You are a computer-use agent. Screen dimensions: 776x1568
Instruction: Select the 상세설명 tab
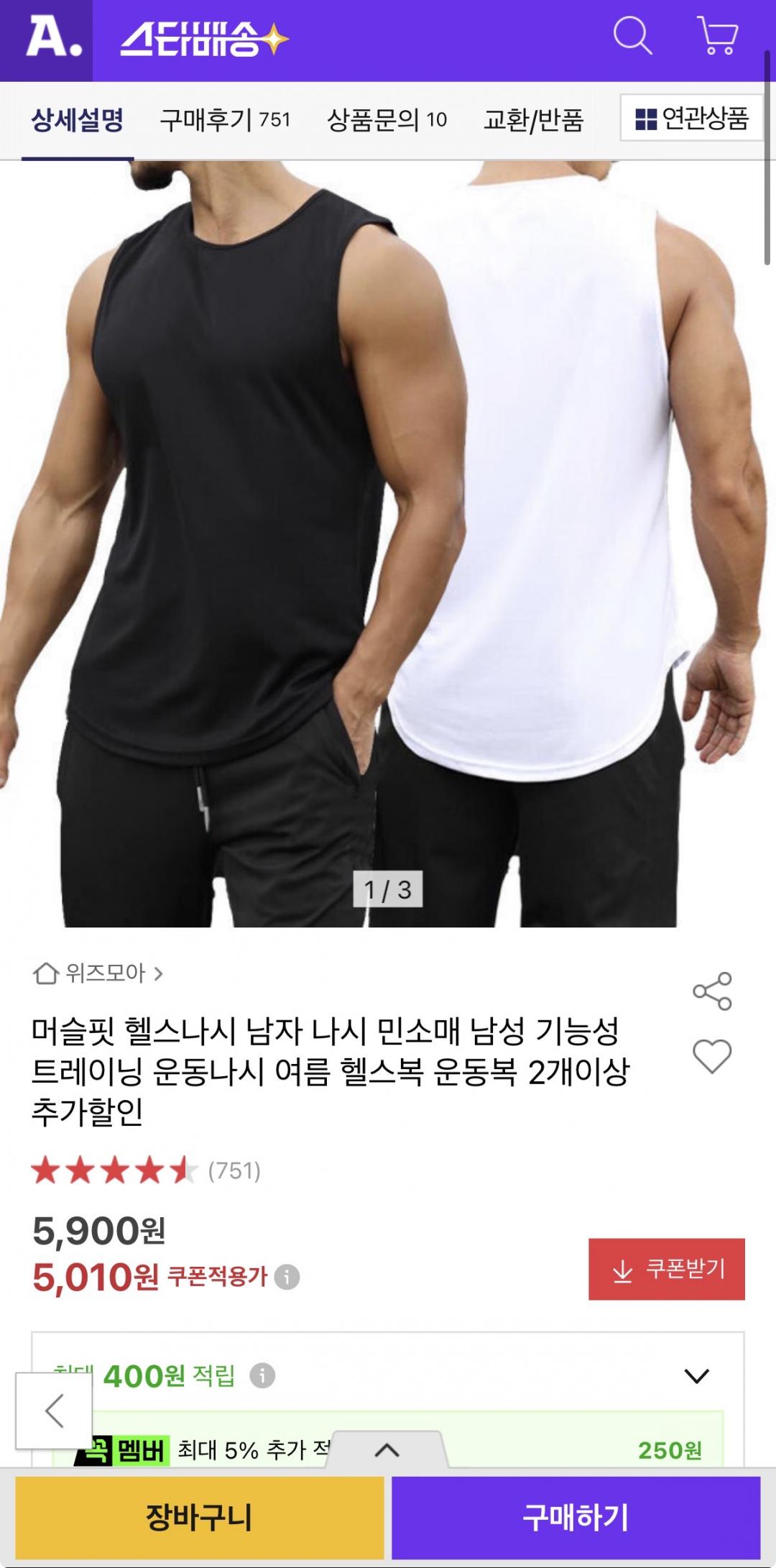pyautogui.click(x=78, y=119)
